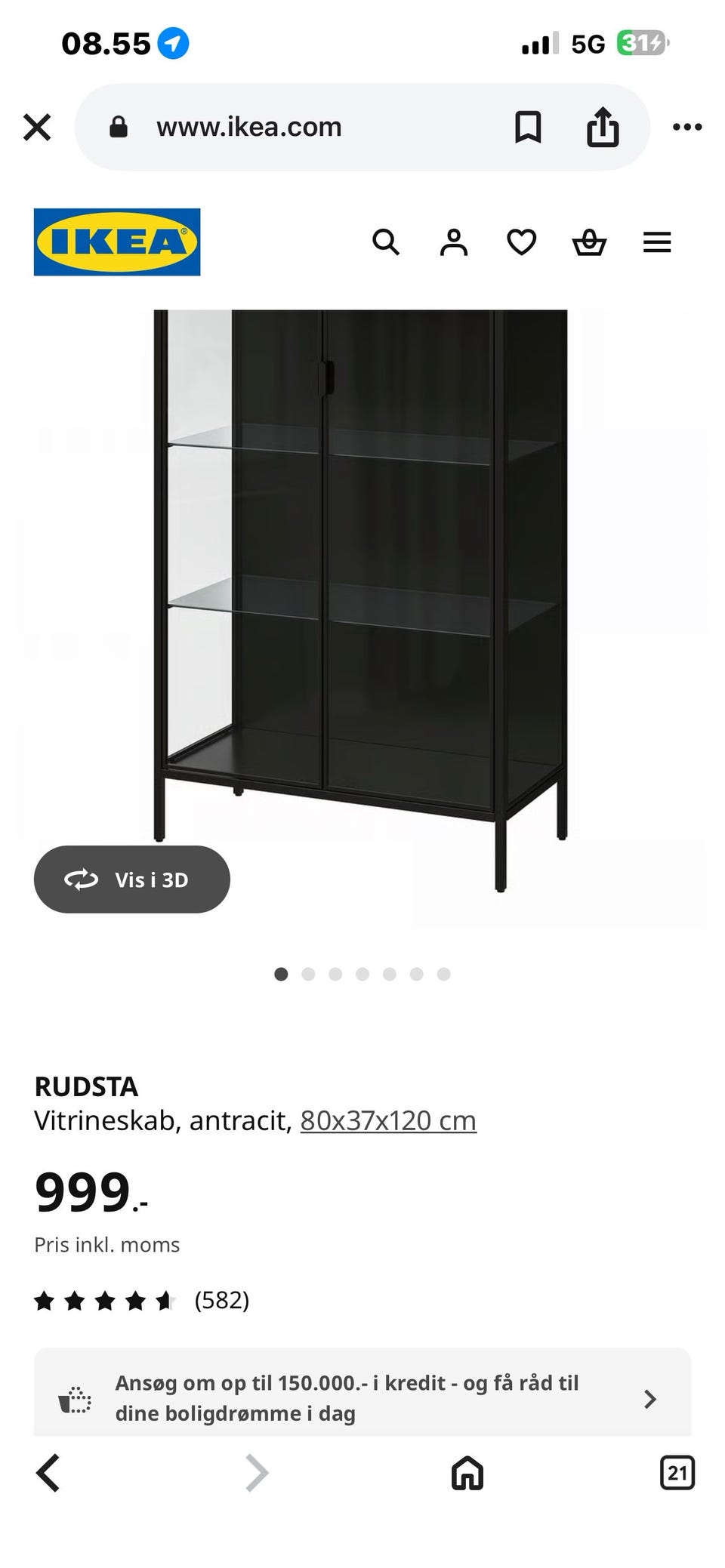The width and height of the screenshot is (725, 1568).
Task: Open IKEA product search
Action: coord(386,242)
